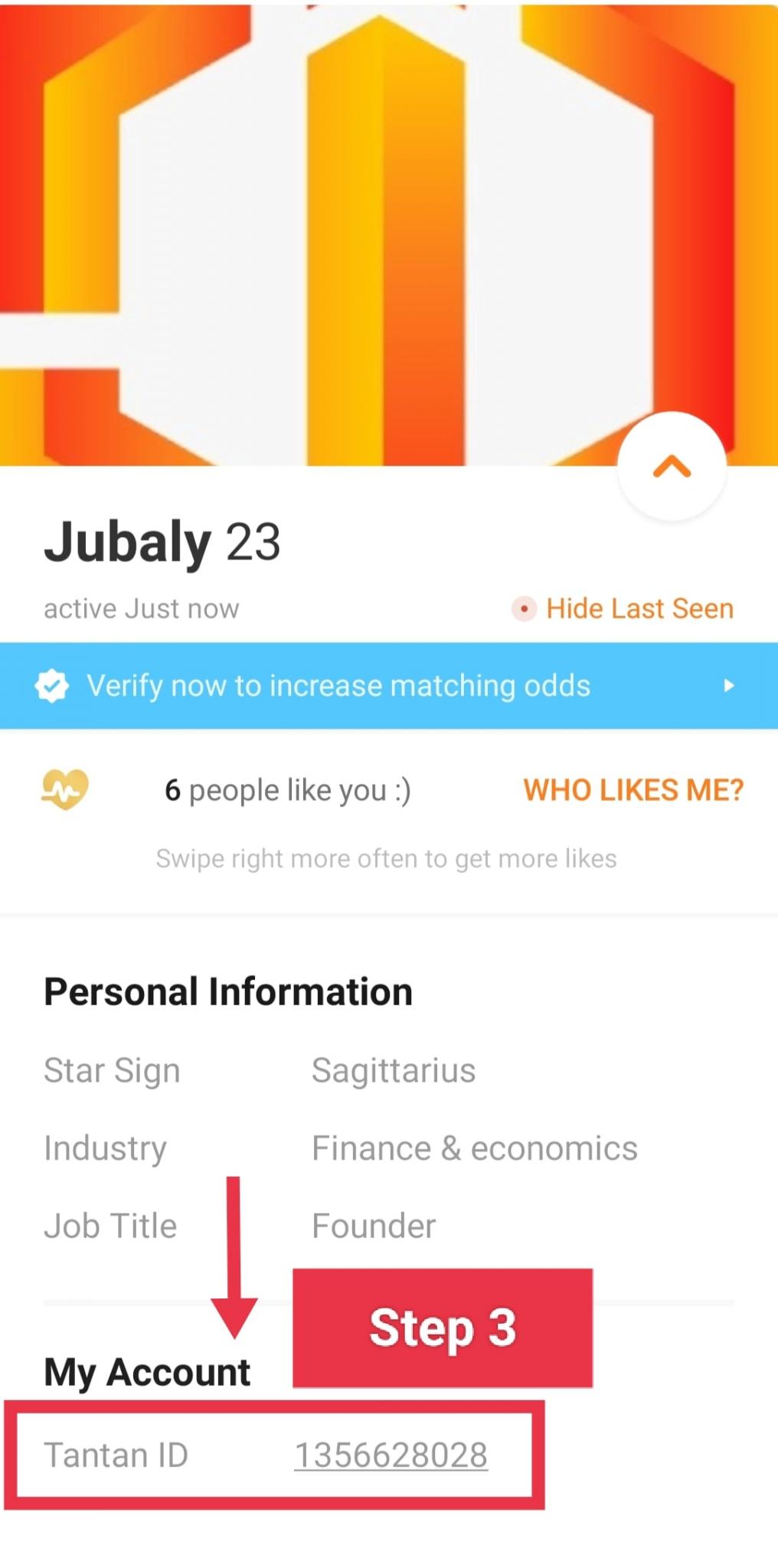Viewport: 778px width, 1568px height.
Task: Toggle Hide Last Seen setting
Action: pyautogui.click(x=639, y=608)
